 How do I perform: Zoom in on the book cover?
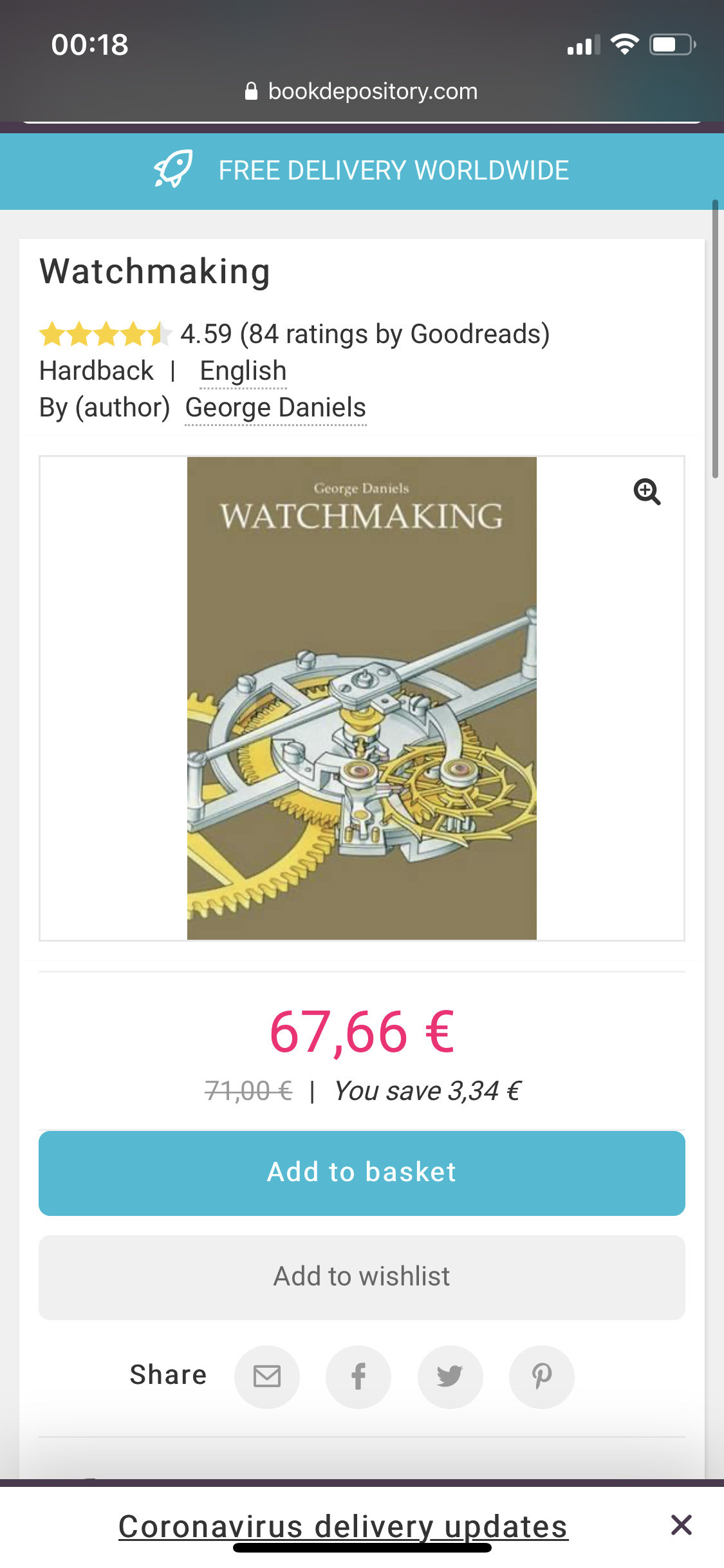[647, 492]
